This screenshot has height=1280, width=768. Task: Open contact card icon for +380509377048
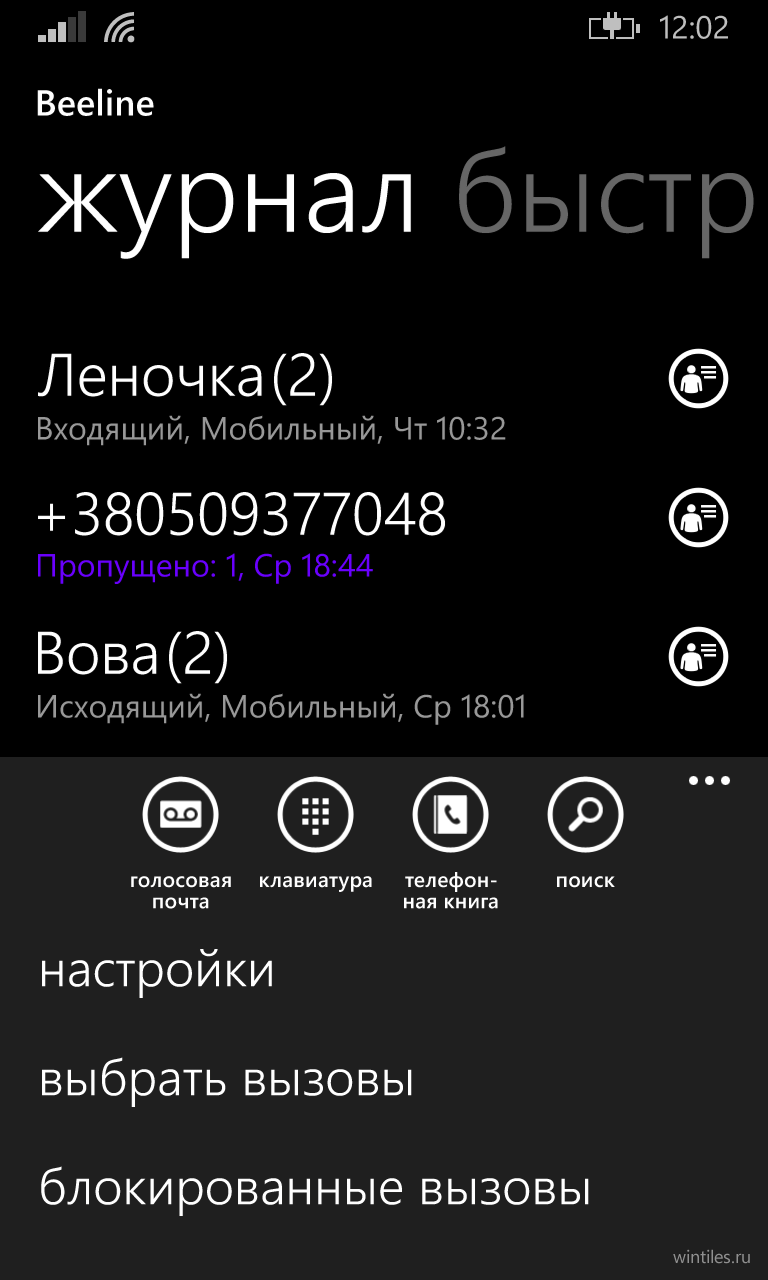pos(698,517)
